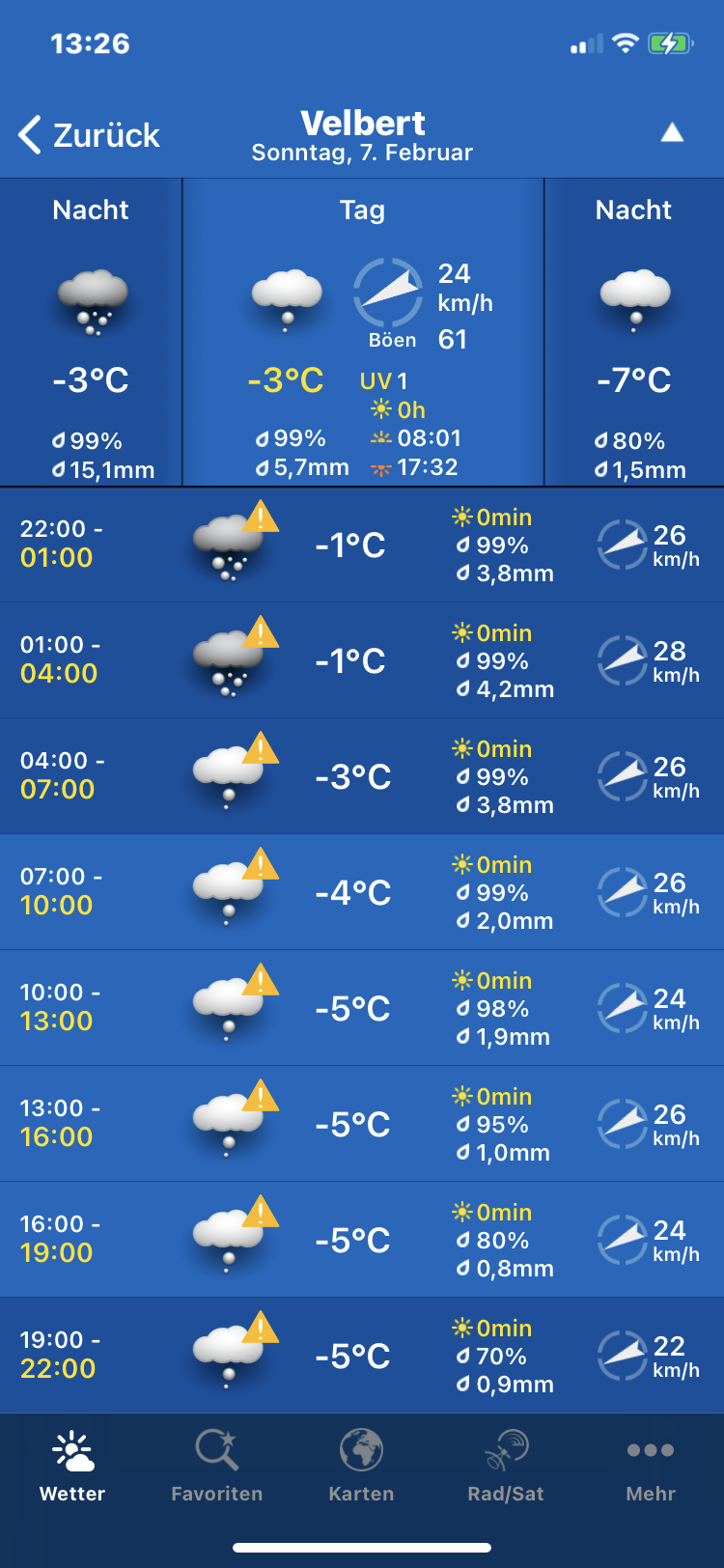
Task: Select the Tag day summary panel
Action: [362, 333]
